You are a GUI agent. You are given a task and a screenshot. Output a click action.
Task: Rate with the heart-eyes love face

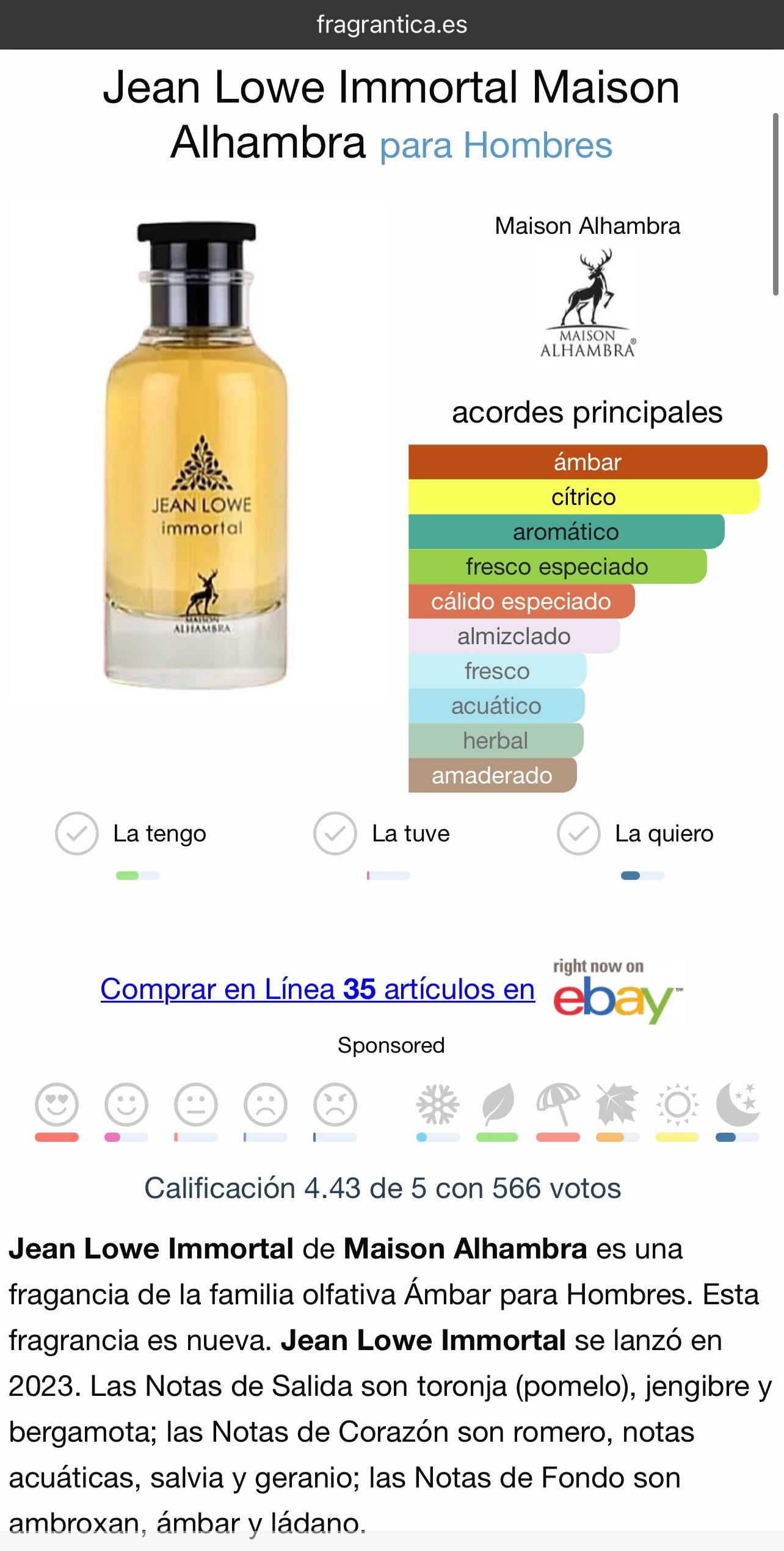[57, 1105]
